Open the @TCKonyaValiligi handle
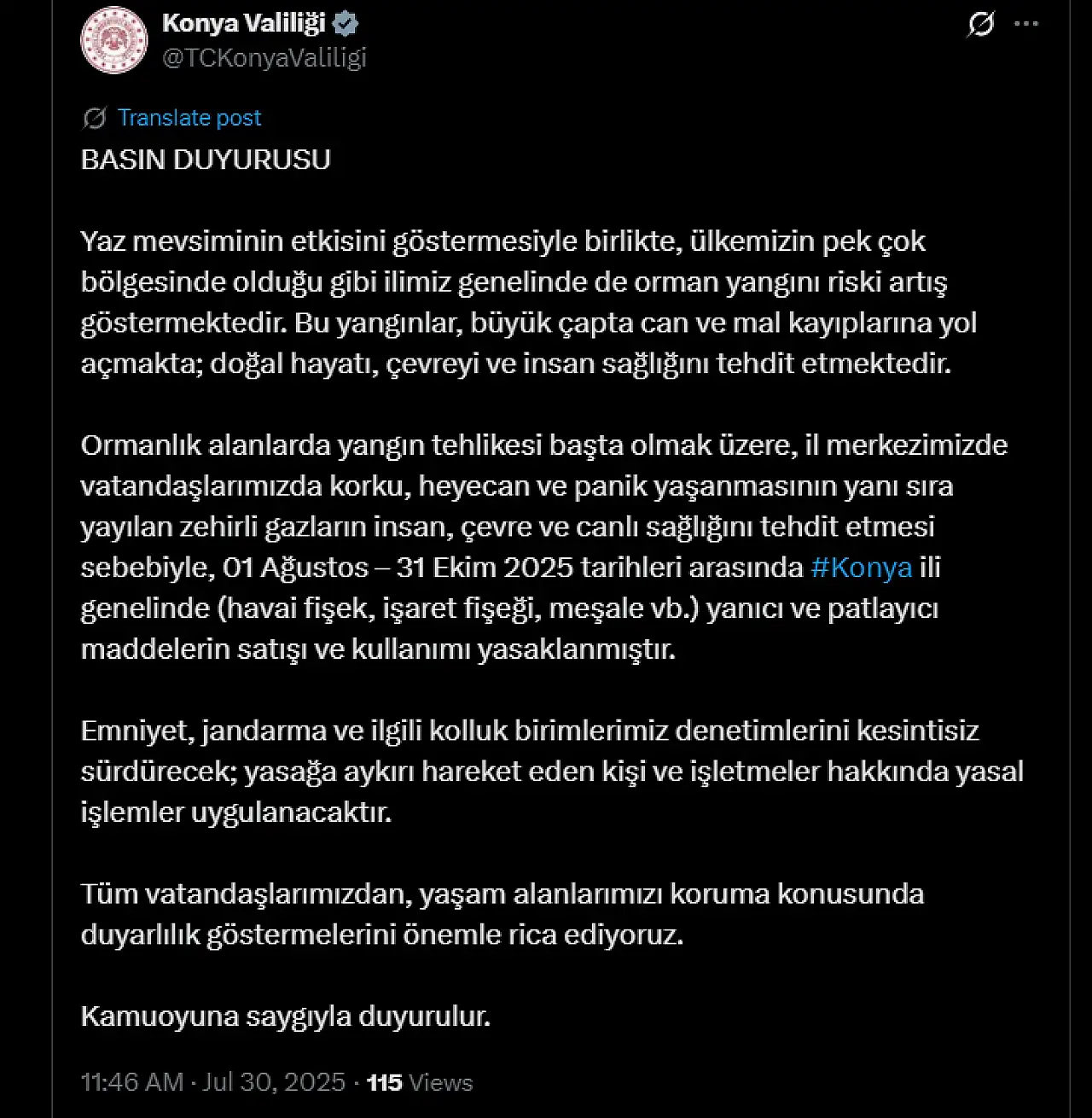Screen dimensions: 1092x1118 pyautogui.click(x=264, y=57)
